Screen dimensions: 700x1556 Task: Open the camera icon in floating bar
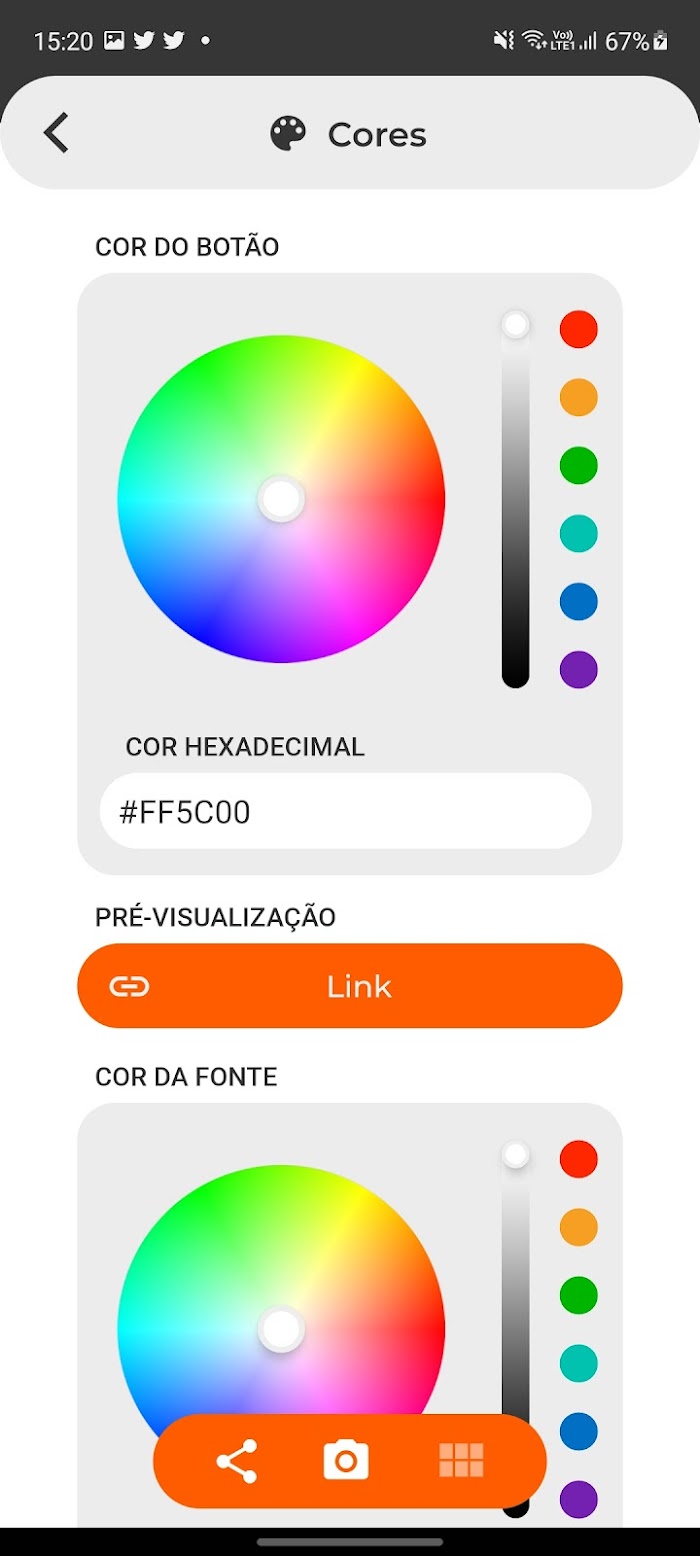(x=346, y=1461)
